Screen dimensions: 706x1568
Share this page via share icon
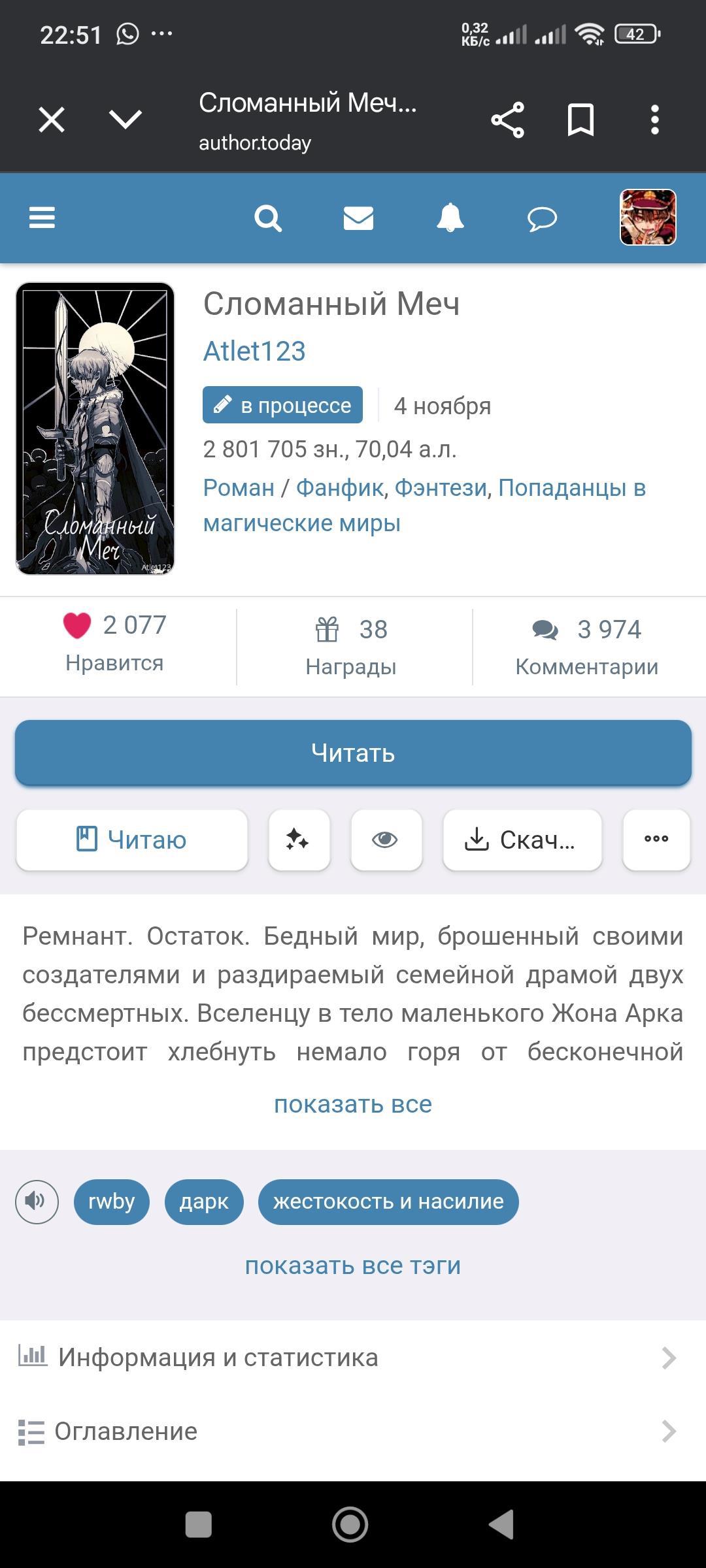click(507, 120)
